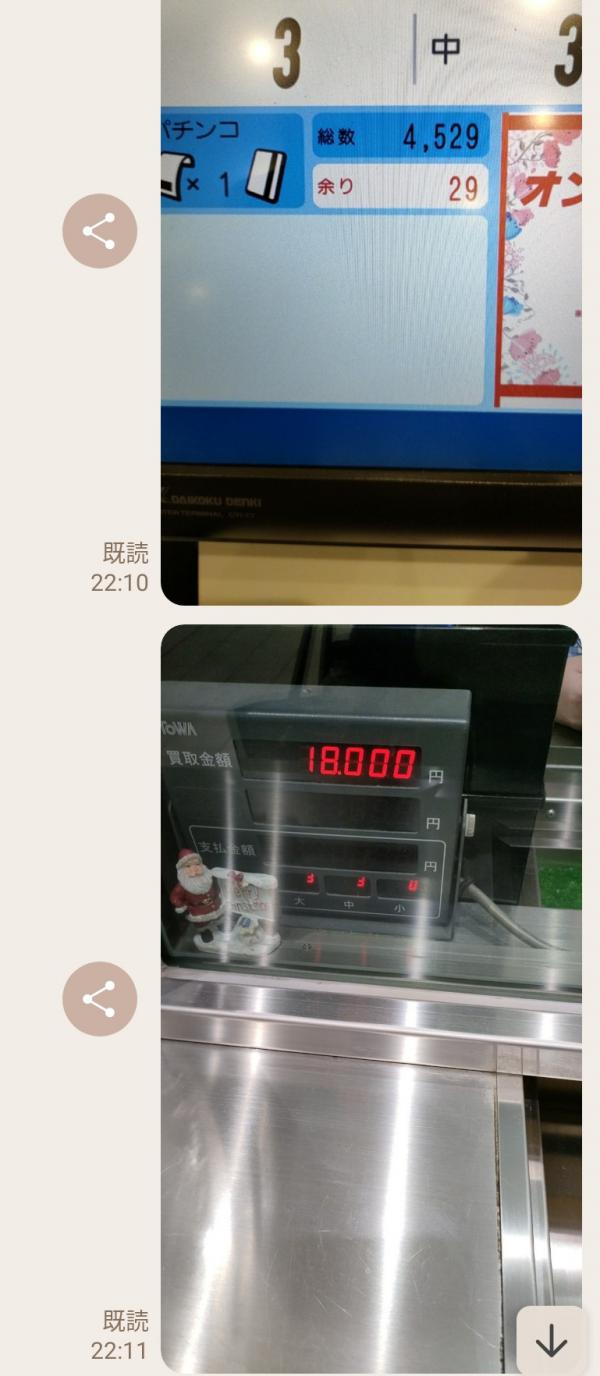This screenshot has height=1376, width=600.
Task: Open the photo showing 総数 4,529
Action: point(371,300)
